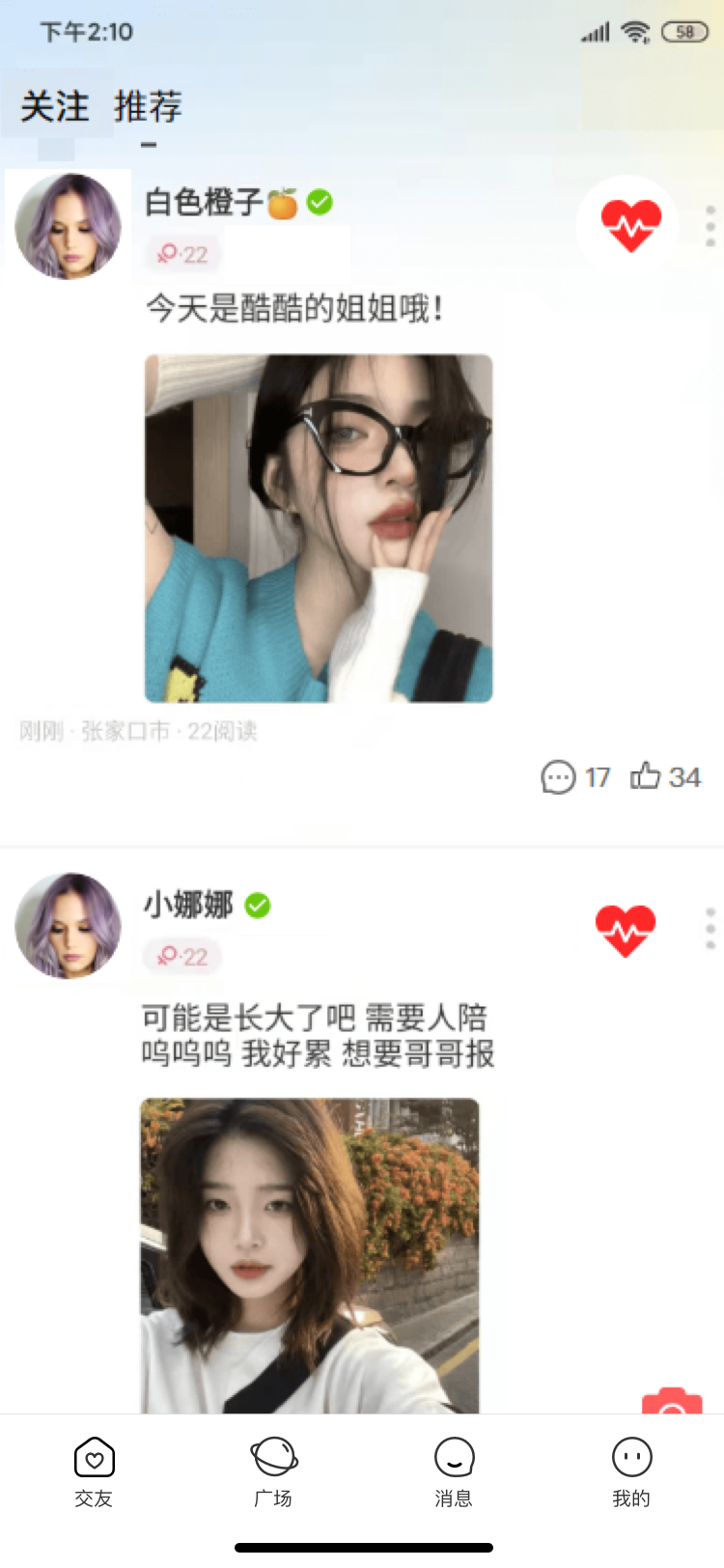The image size is (724, 1568).
Task: Tap the heartbeat icon on 小娜娜's post
Action: click(626, 930)
